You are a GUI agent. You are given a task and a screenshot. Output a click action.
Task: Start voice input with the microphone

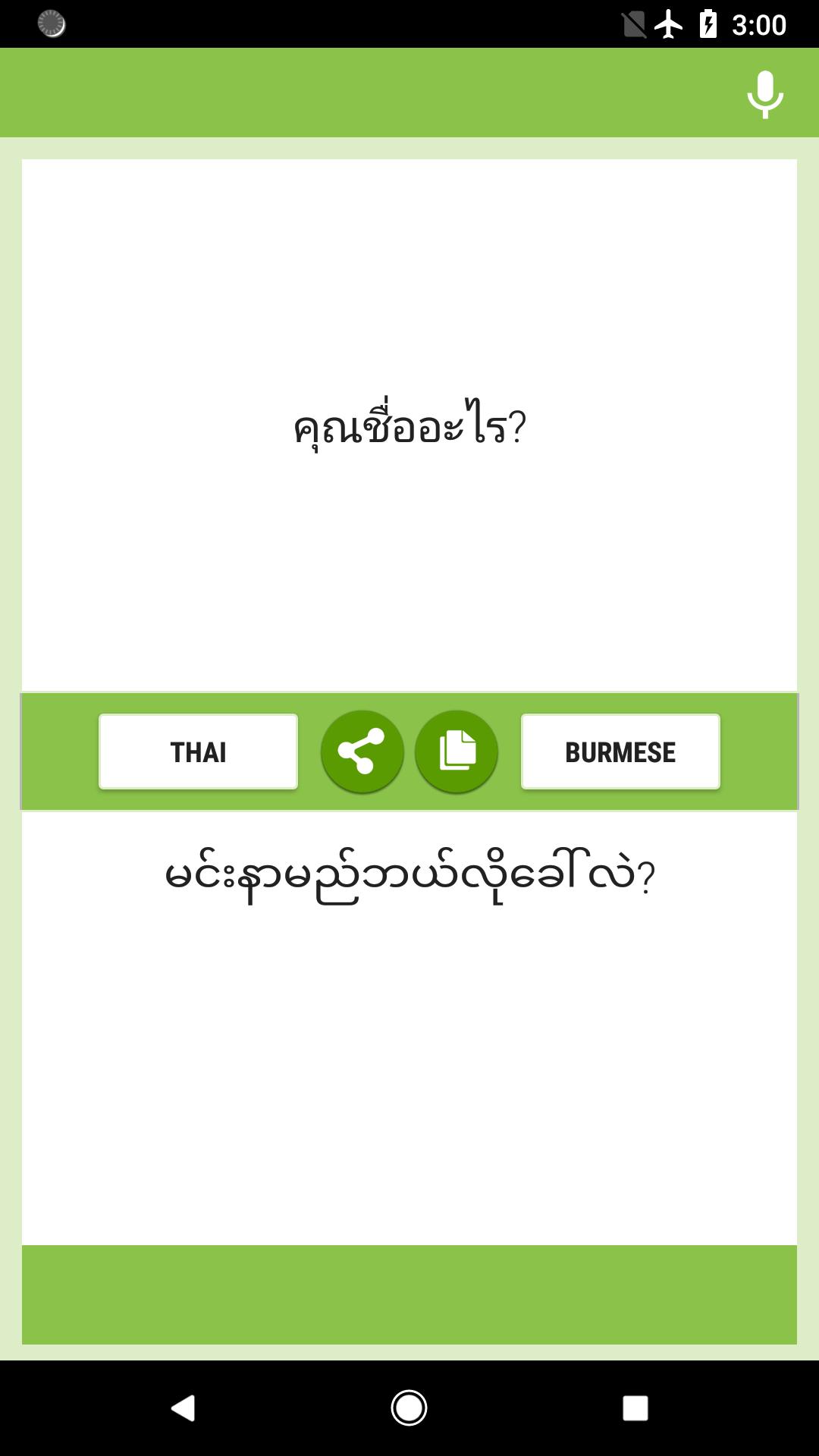(x=765, y=94)
